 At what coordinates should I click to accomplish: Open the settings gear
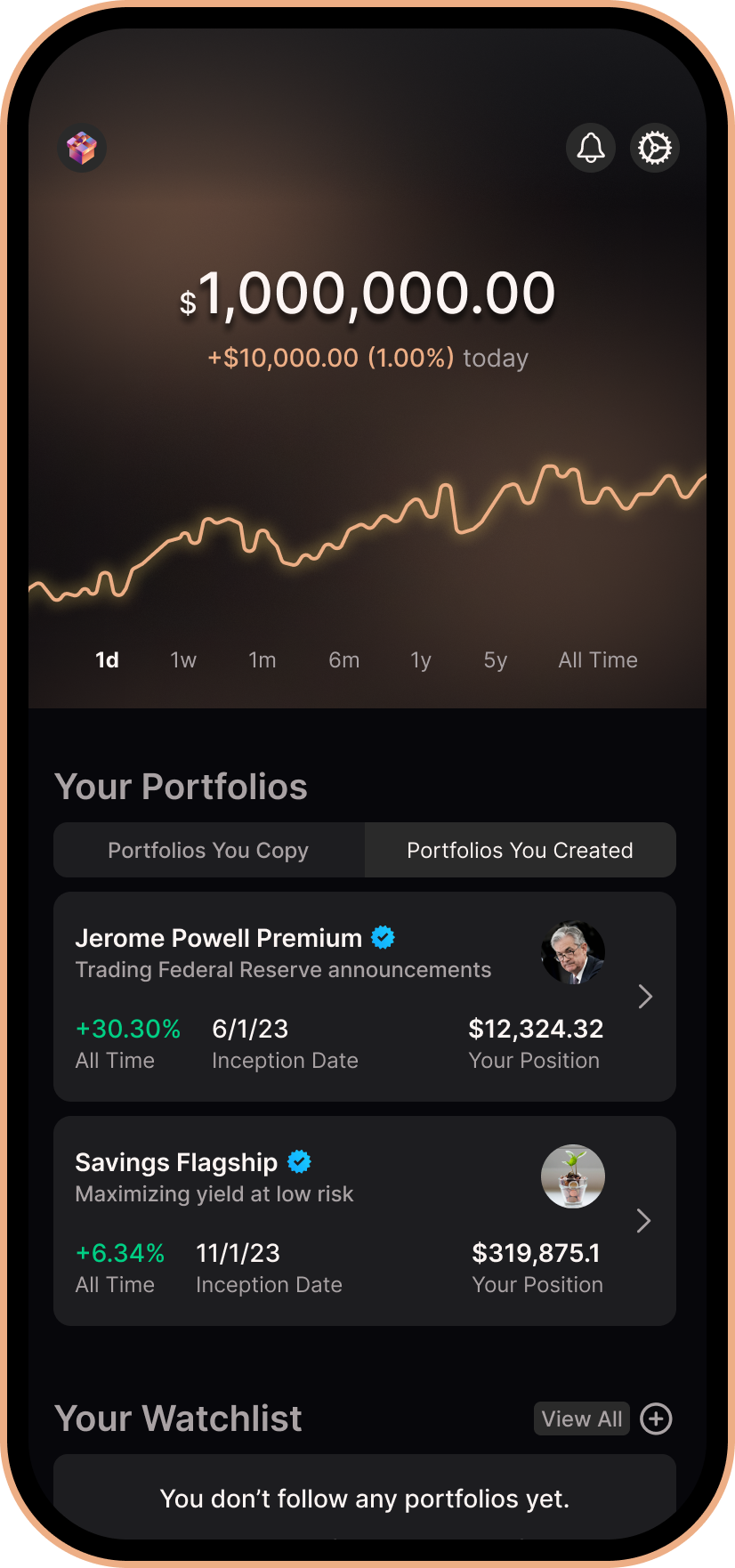655,148
